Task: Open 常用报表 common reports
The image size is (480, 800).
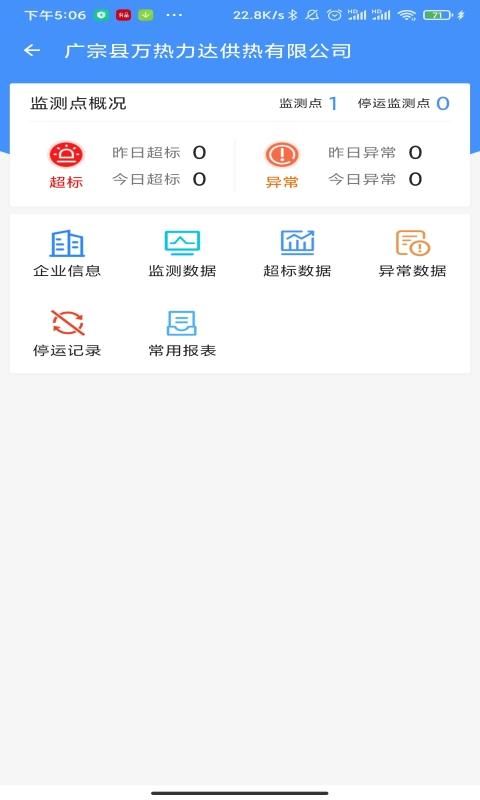Action: [x=182, y=334]
